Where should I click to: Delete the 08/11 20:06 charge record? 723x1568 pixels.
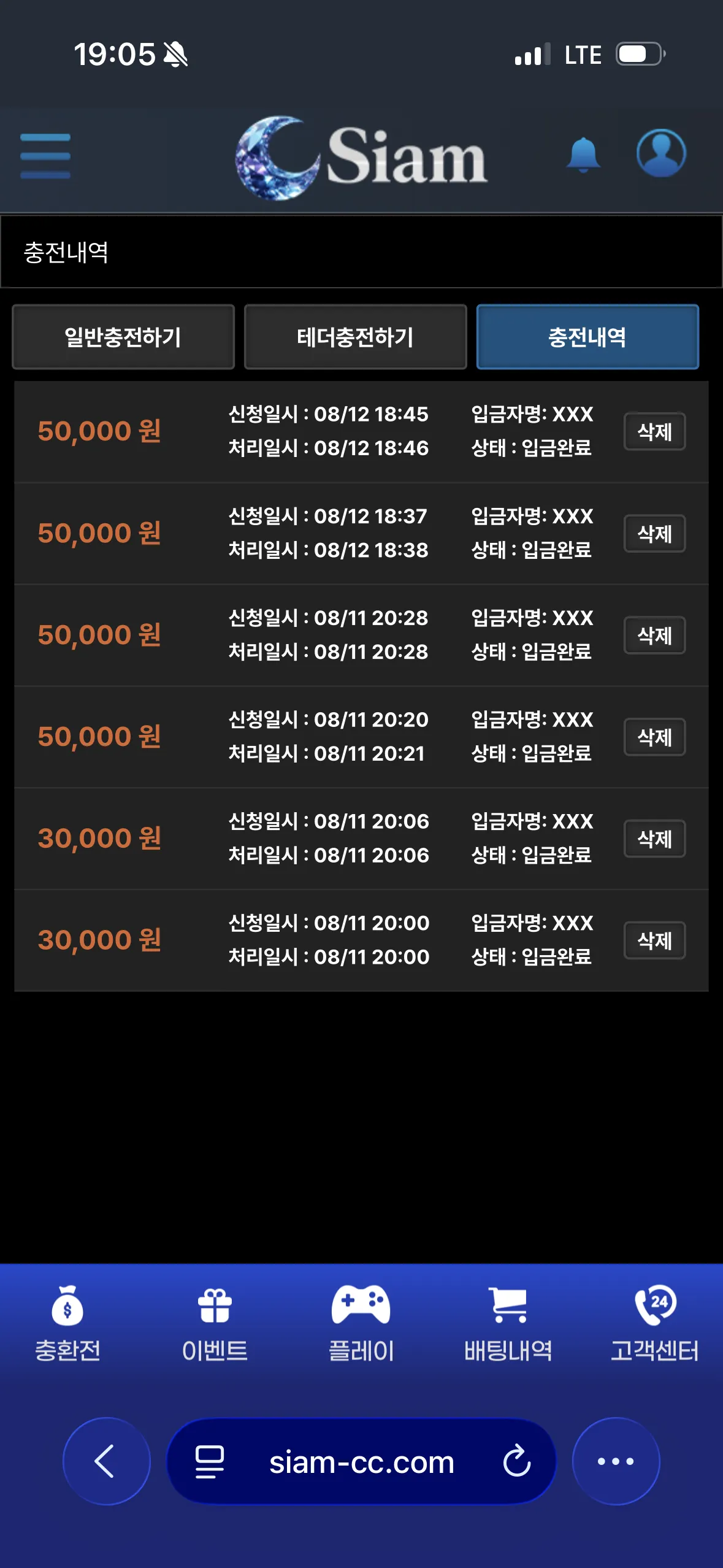[x=654, y=839]
